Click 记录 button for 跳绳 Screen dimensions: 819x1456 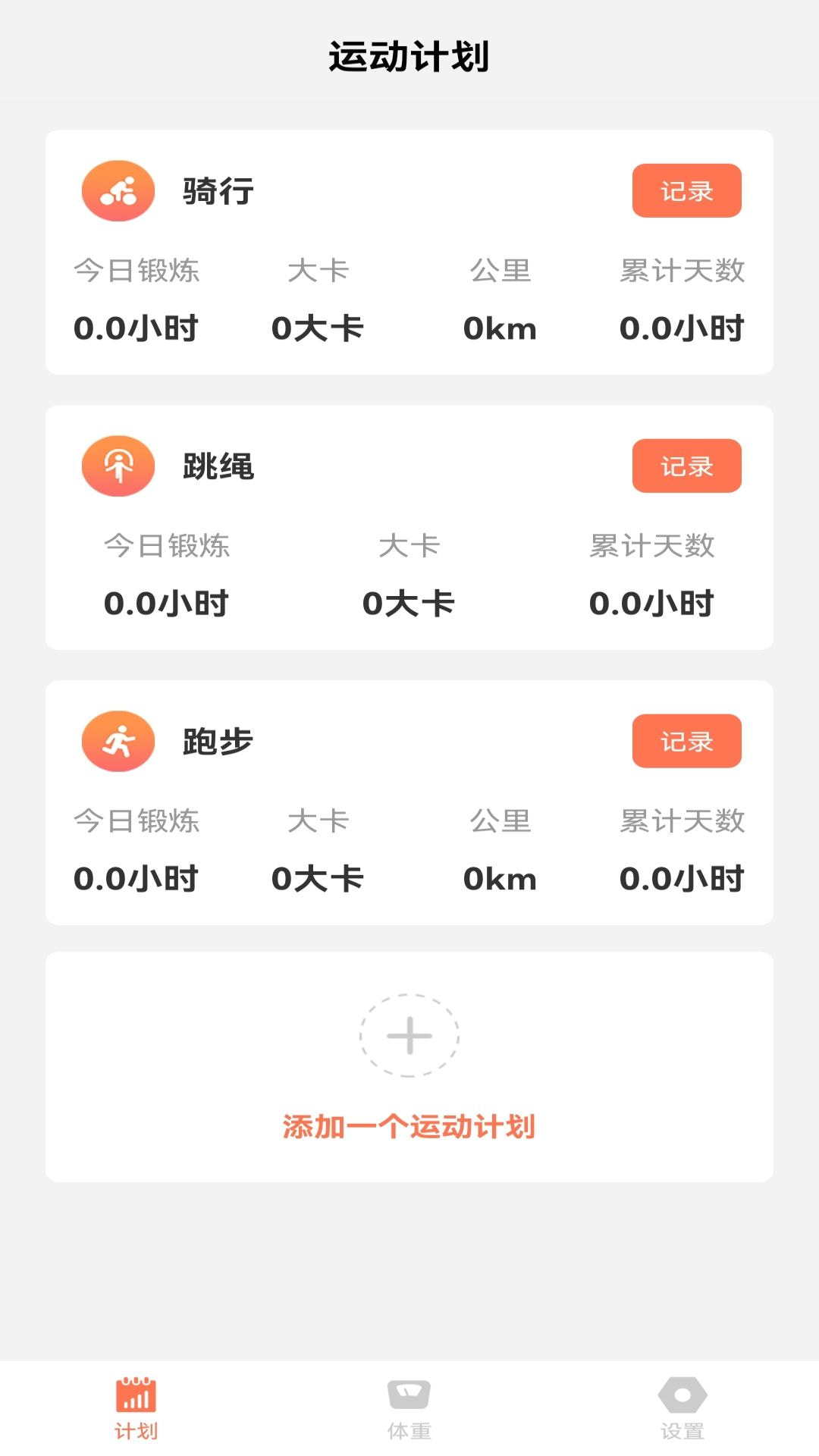point(685,467)
